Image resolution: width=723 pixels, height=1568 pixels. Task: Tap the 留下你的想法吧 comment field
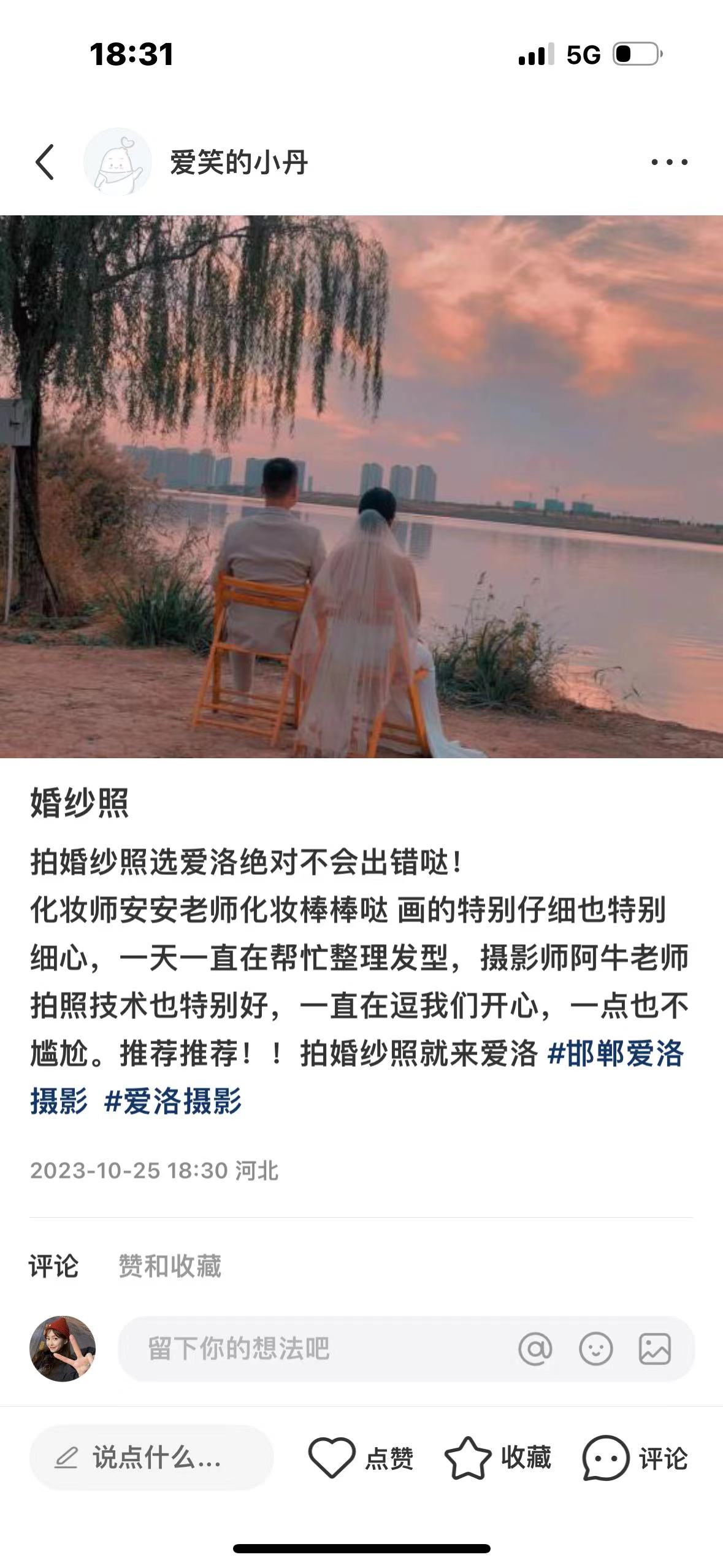tap(307, 1348)
